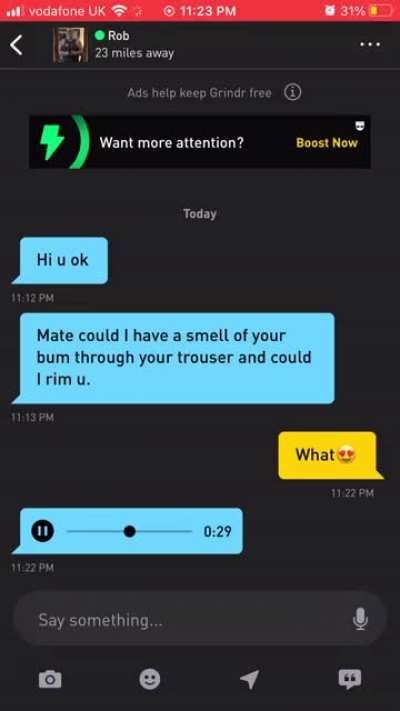Screen dimensions: 400x711
Task: Open Rob's profile photo
Action: [x=70, y=45]
